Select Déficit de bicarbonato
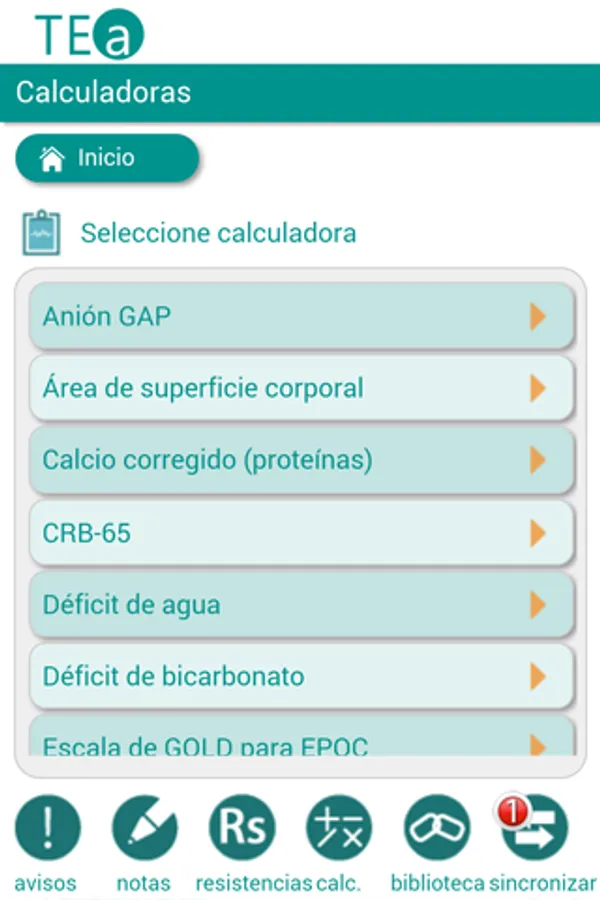600x900 pixels. (x=300, y=677)
